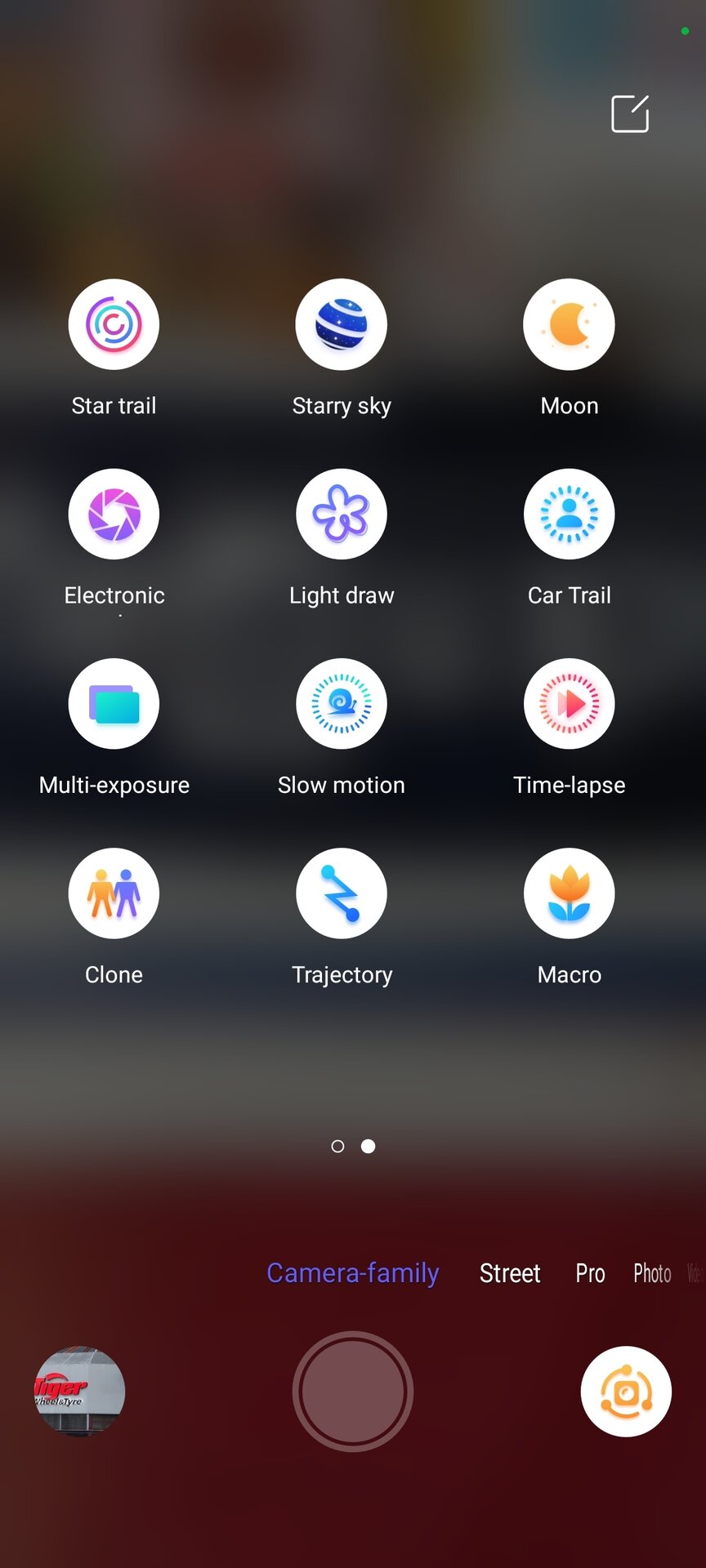Open Clone mode
Image resolution: width=706 pixels, height=1568 pixels.
(114, 893)
